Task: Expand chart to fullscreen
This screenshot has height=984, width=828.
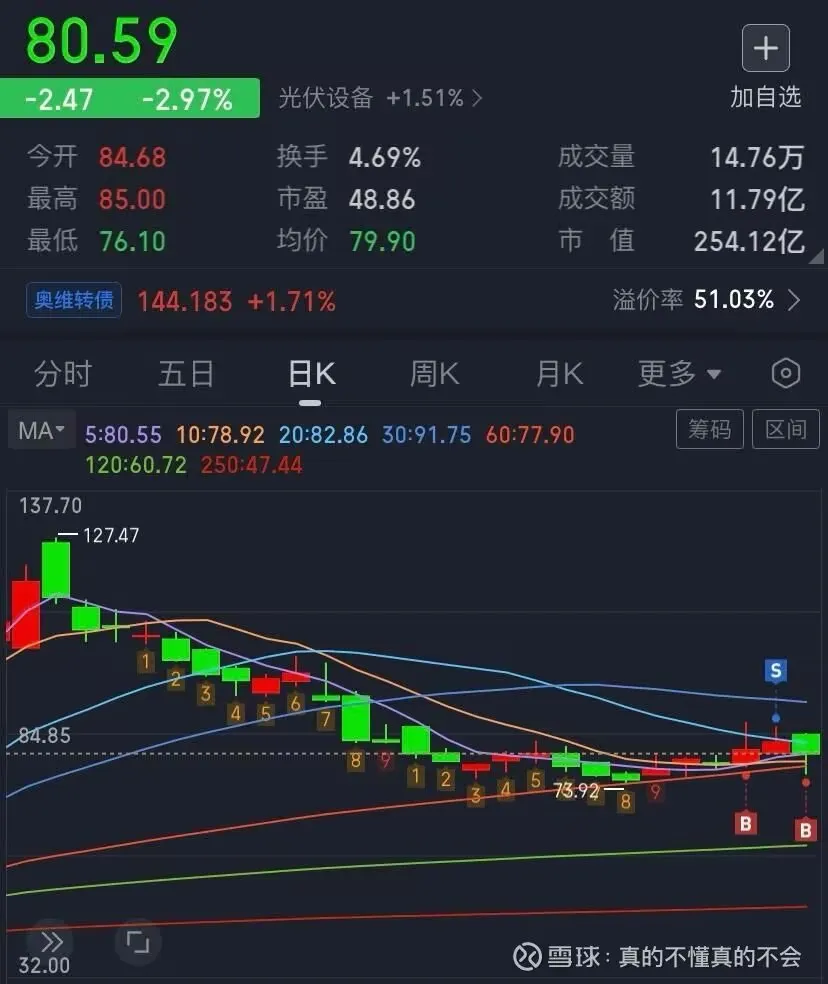Action: click(136, 941)
